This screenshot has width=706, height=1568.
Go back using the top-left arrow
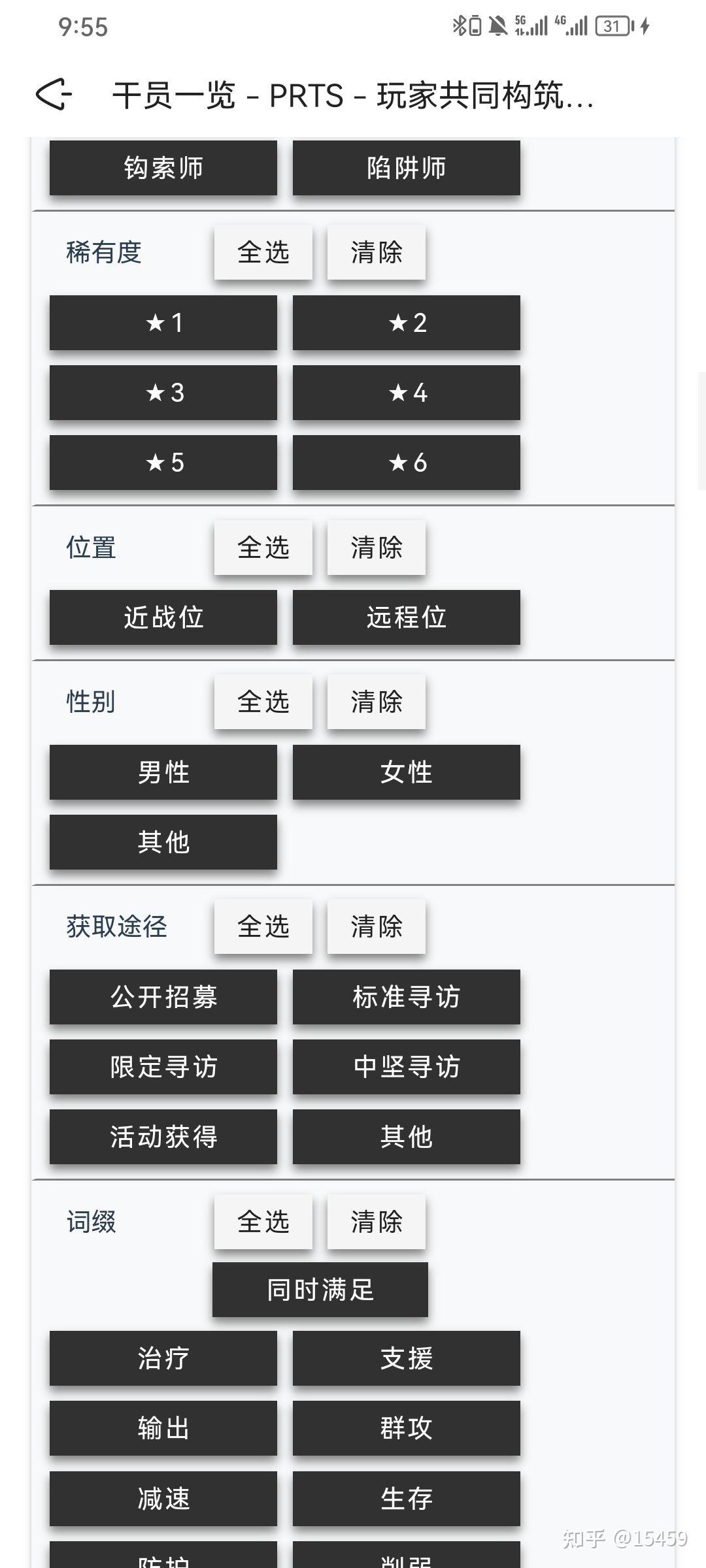tap(52, 95)
